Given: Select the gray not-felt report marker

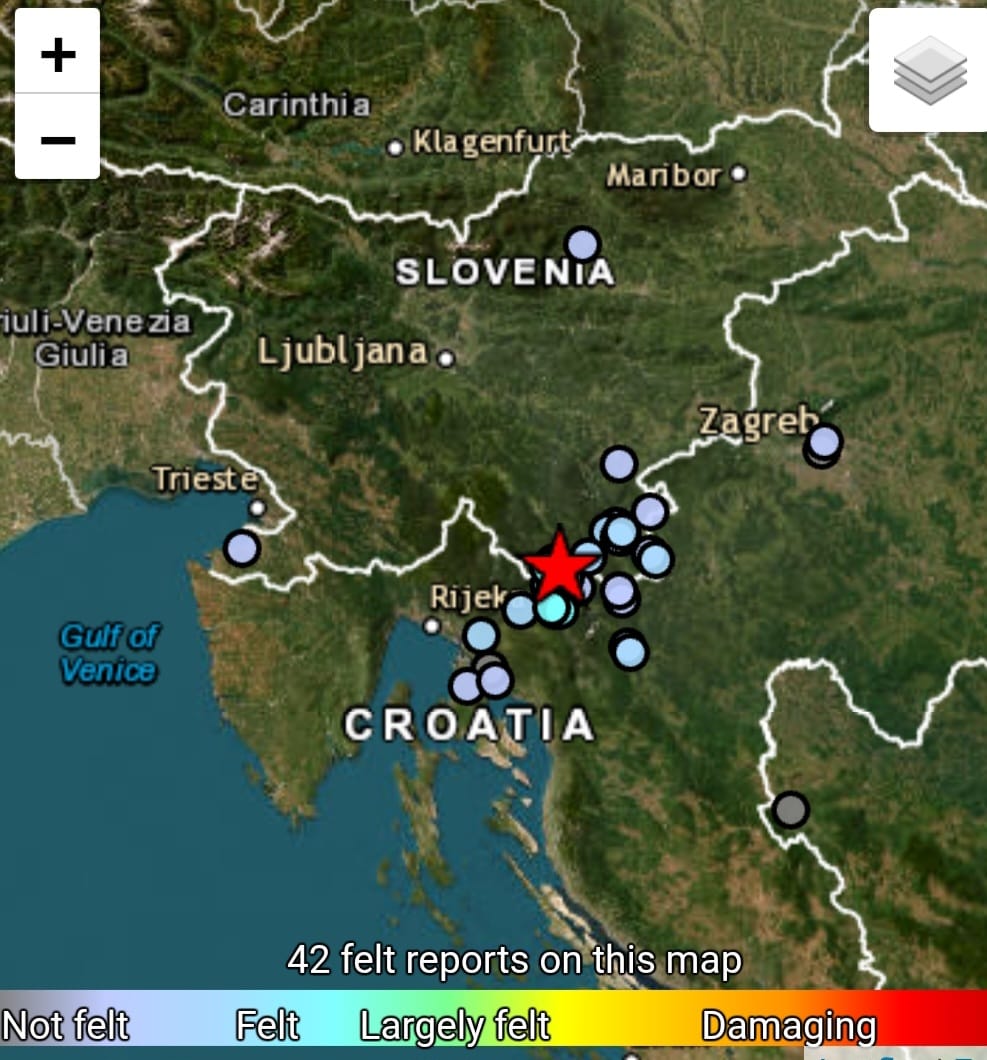Looking at the screenshot, I should pos(790,809).
